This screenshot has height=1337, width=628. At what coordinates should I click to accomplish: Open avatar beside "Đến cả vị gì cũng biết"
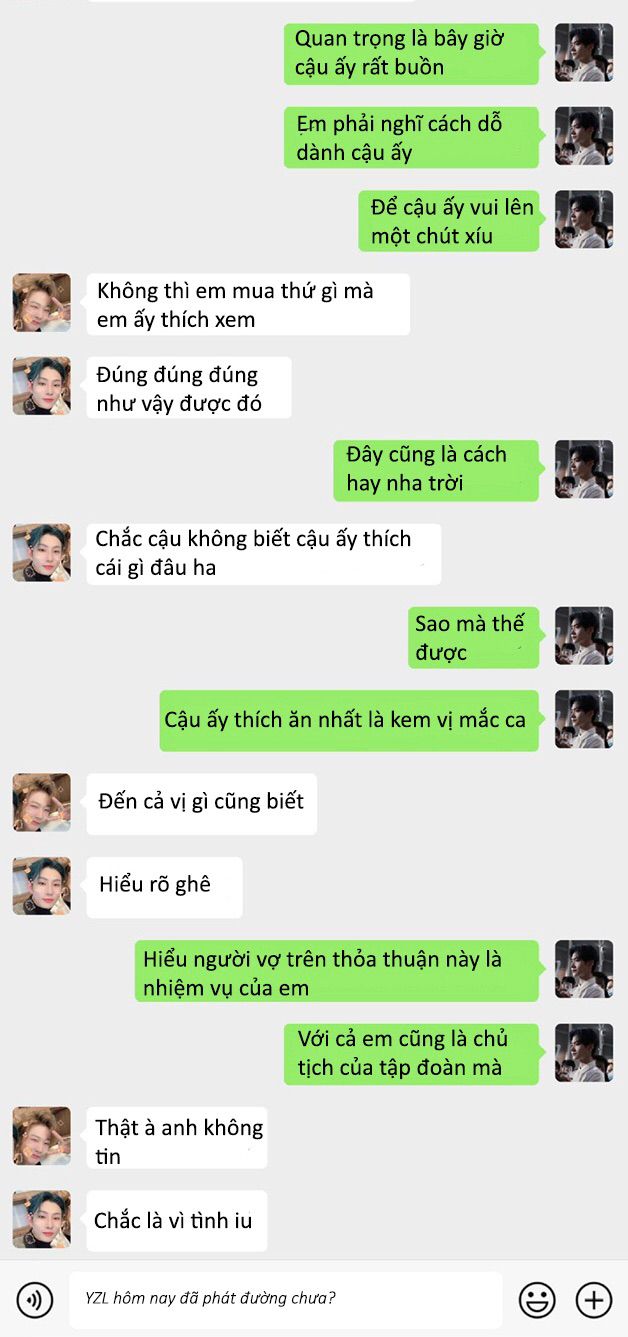click(x=42, y=802)
